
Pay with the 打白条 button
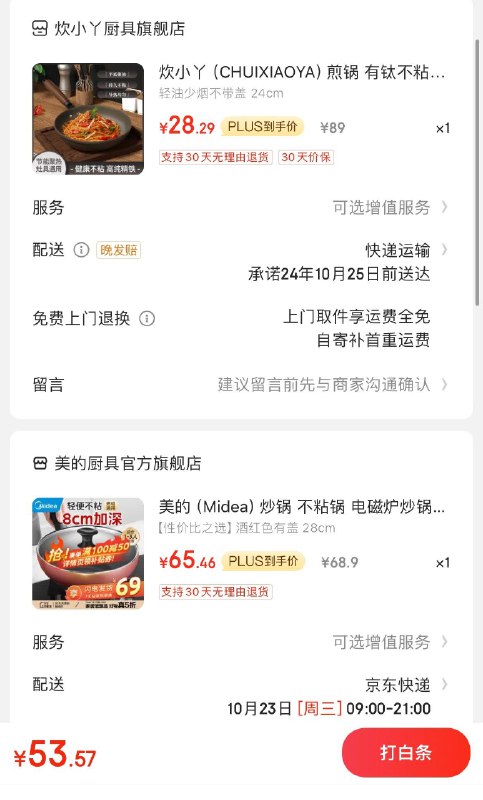pos(406,753)
